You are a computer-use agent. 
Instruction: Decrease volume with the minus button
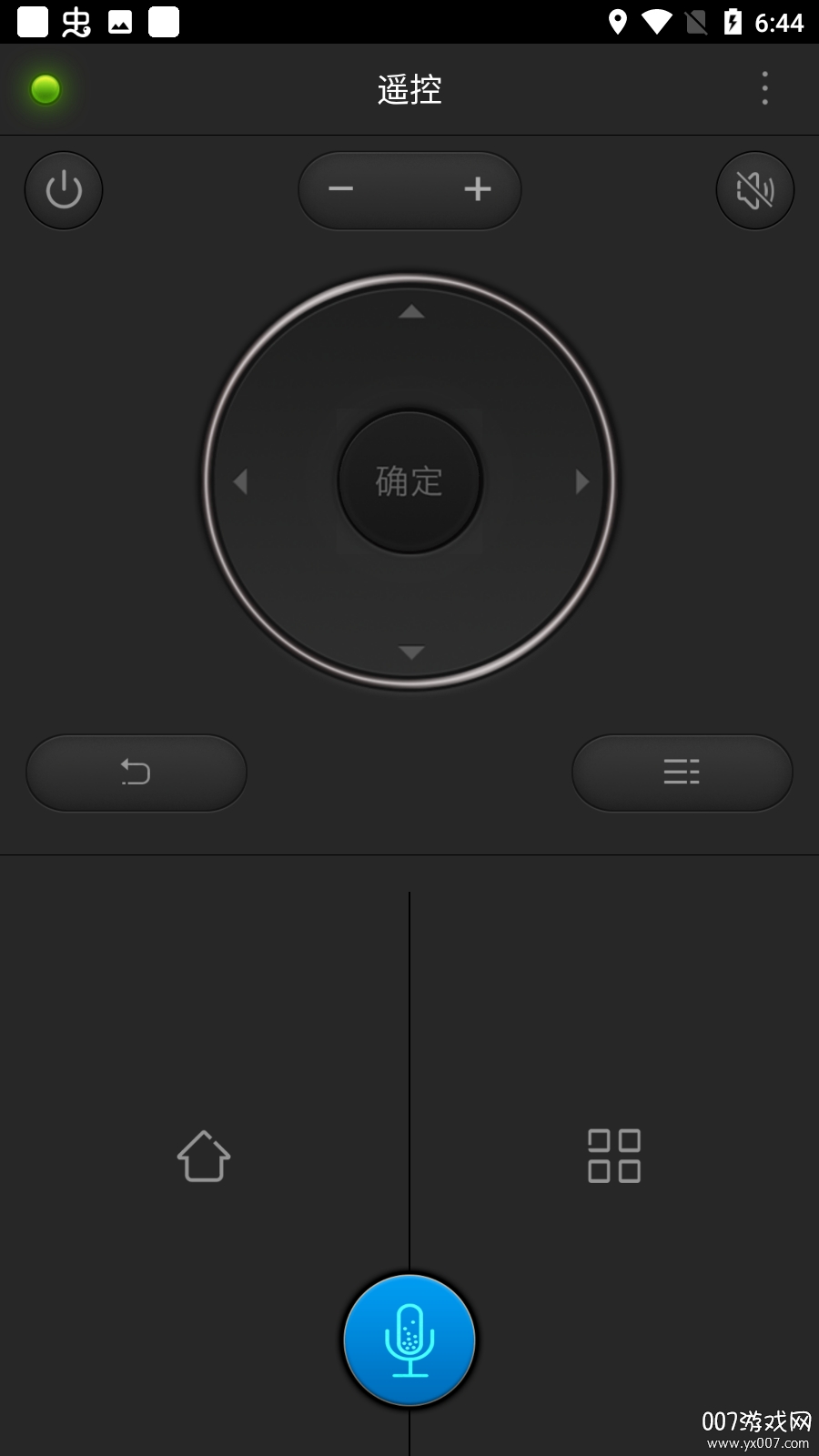341,189
